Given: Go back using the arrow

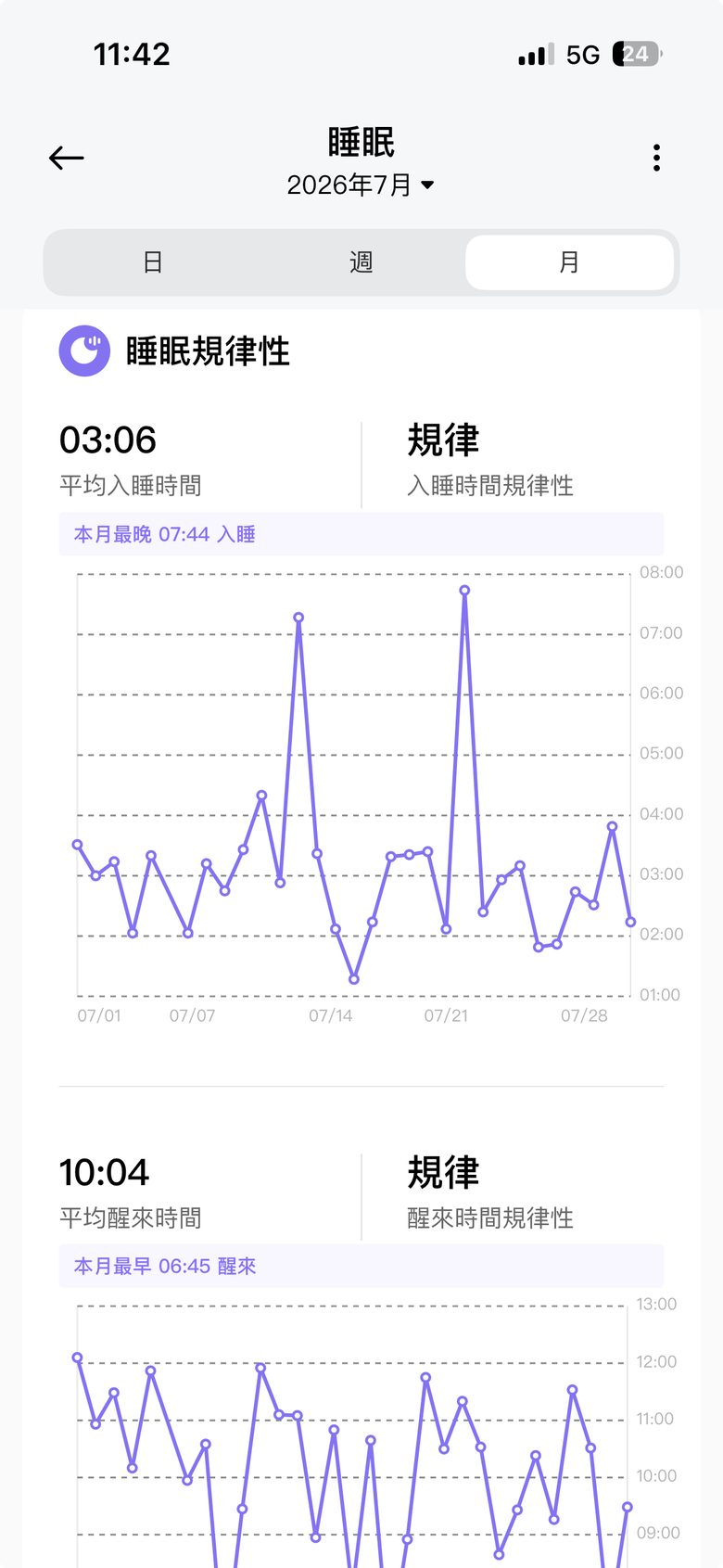Looking at the screenshot, I should tap(66, 158).
